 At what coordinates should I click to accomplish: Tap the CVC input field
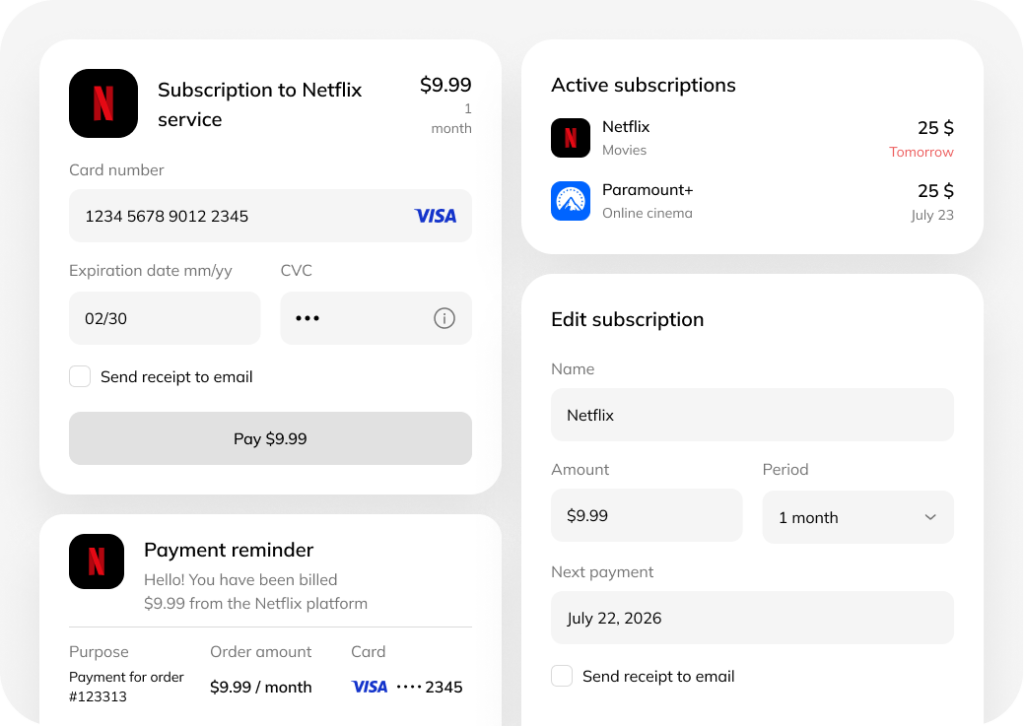point(355,318)
